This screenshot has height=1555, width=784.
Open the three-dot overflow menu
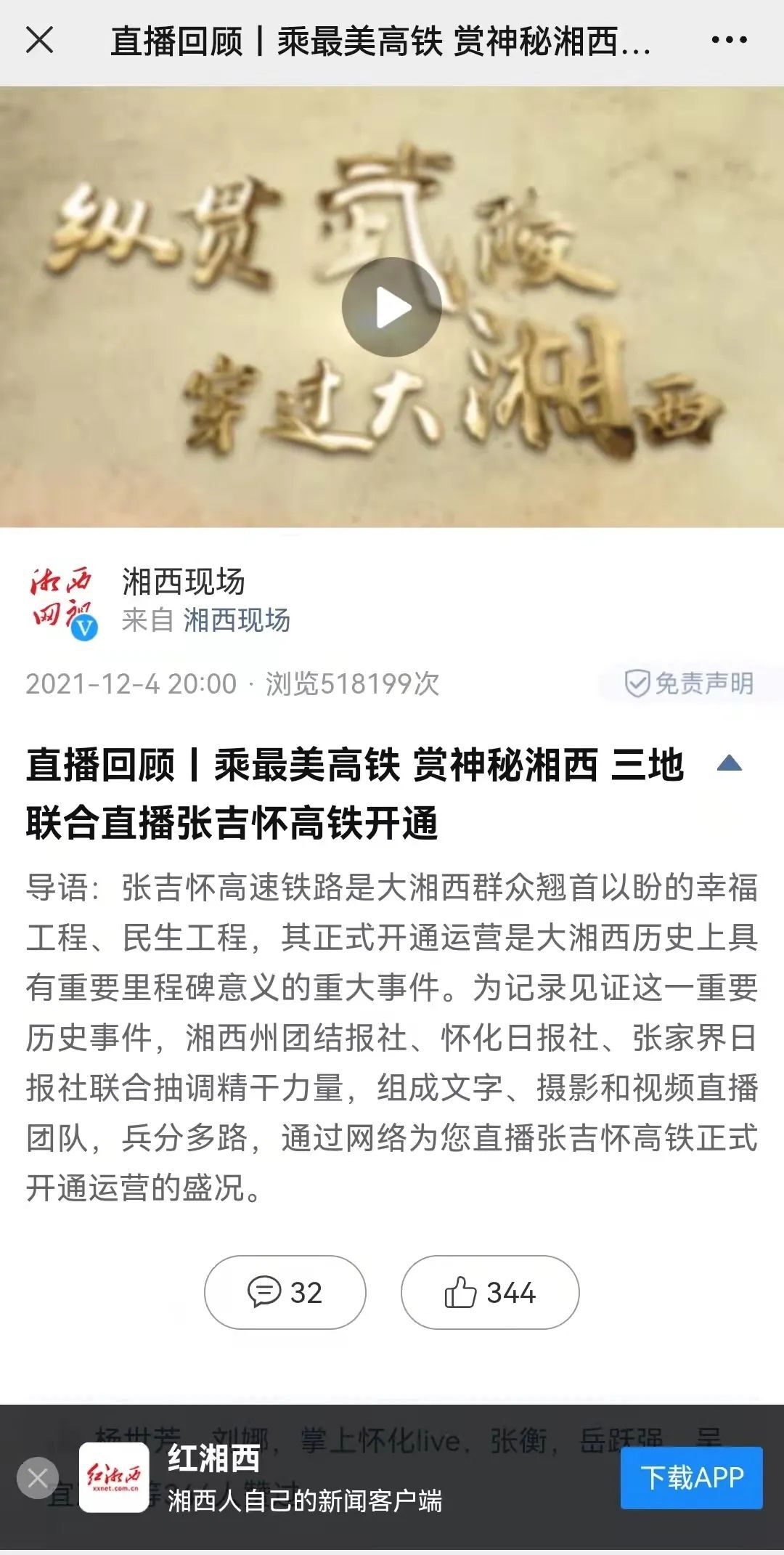point(729,40)
